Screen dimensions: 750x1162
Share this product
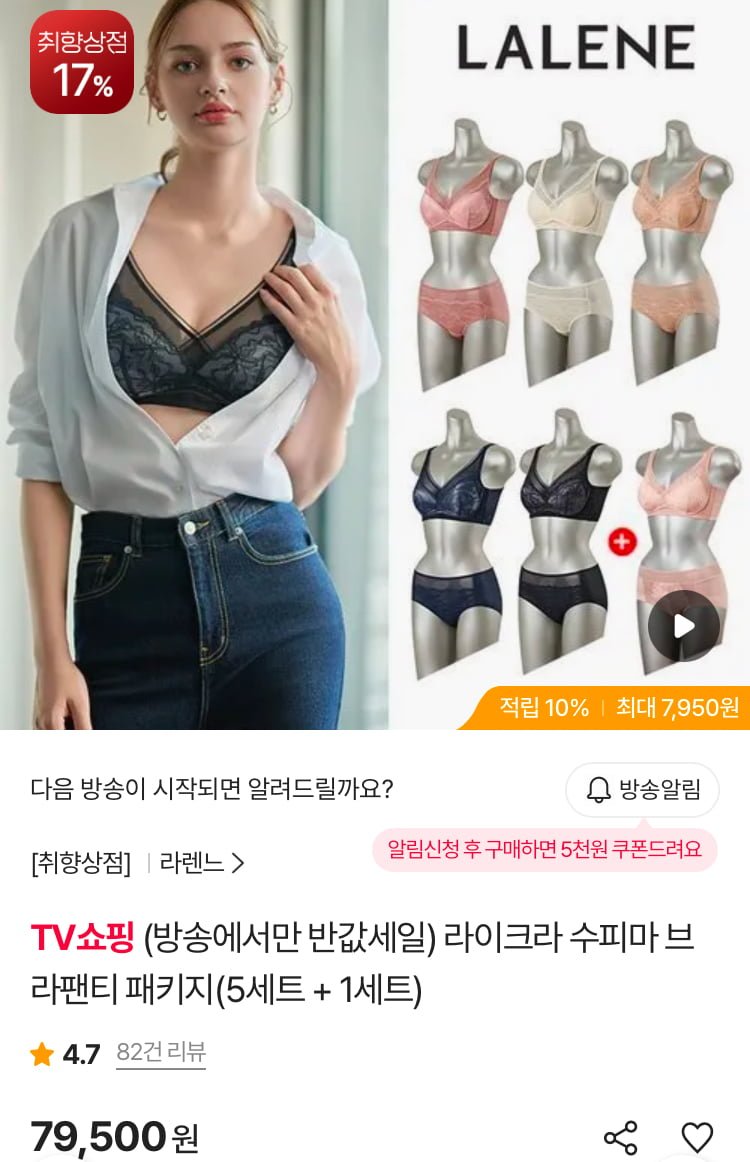pos(620,1137)
